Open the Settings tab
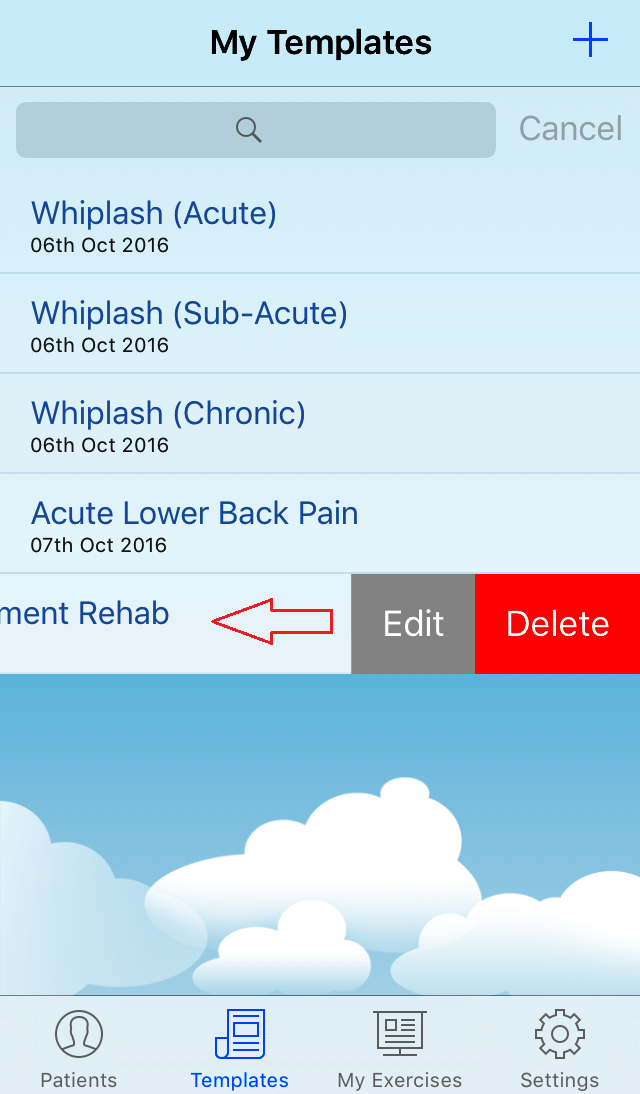The height and width of the screenshot is (1094, 640). (559, 1048)
